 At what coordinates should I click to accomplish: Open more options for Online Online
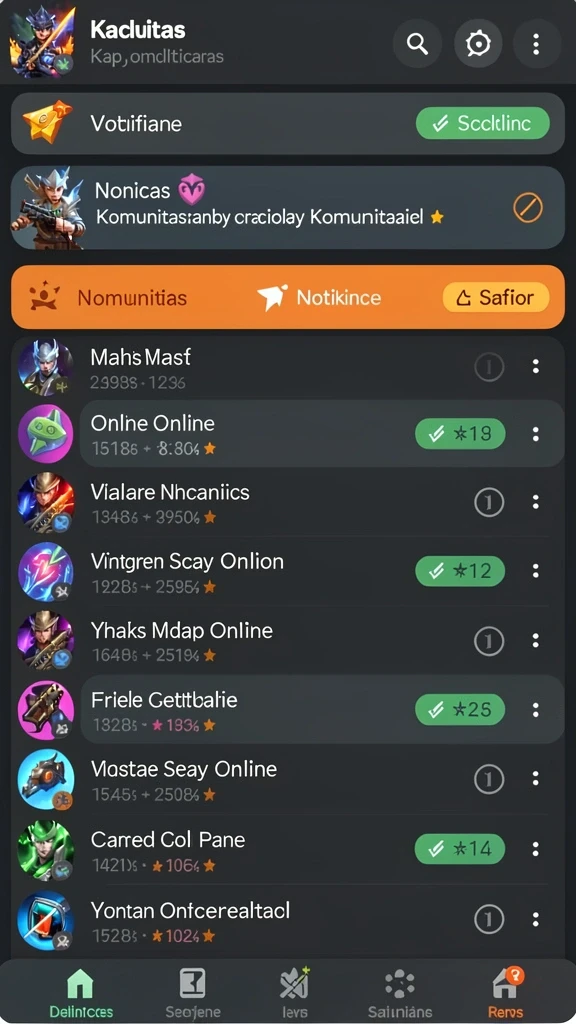pos(536,434)
